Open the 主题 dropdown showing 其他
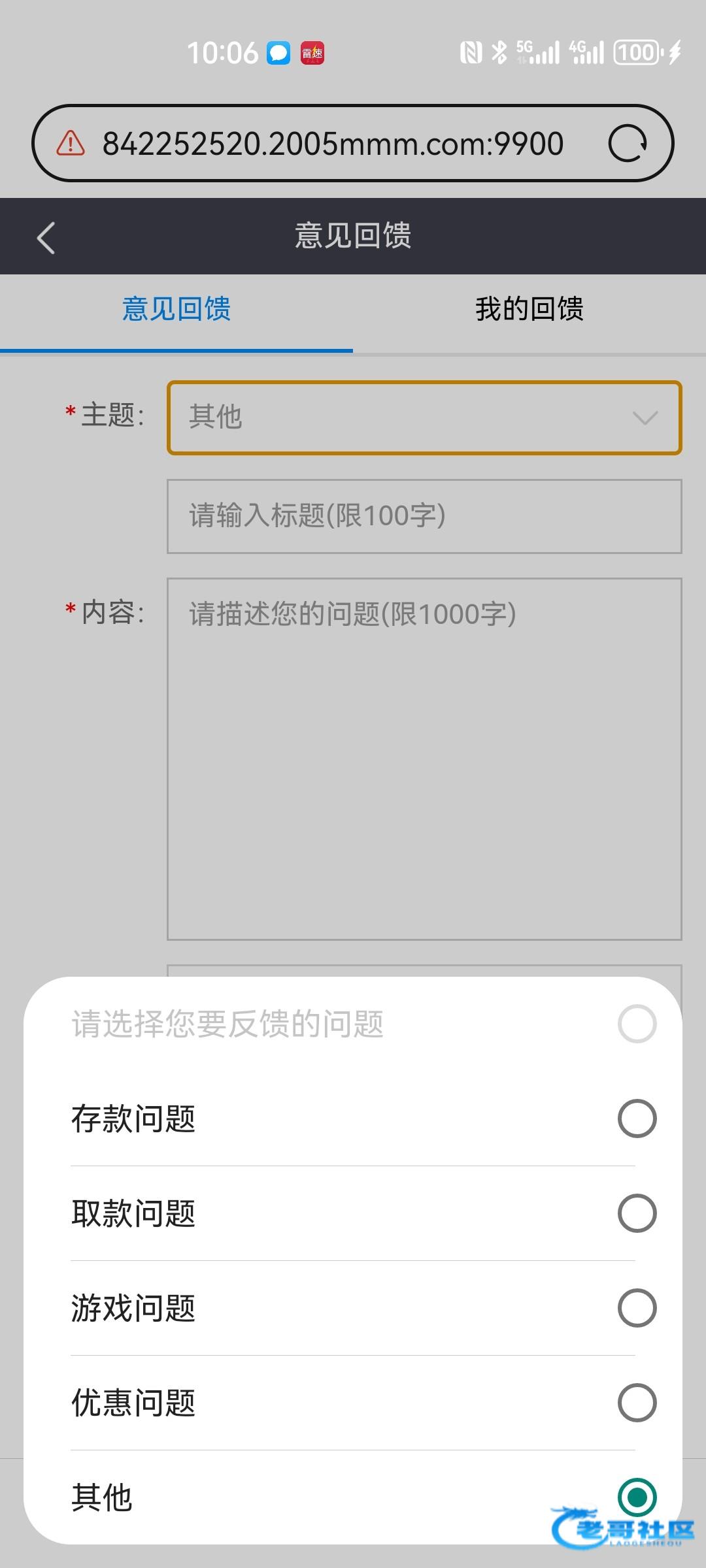This screenshot has width=706, height=1568. 424,417
